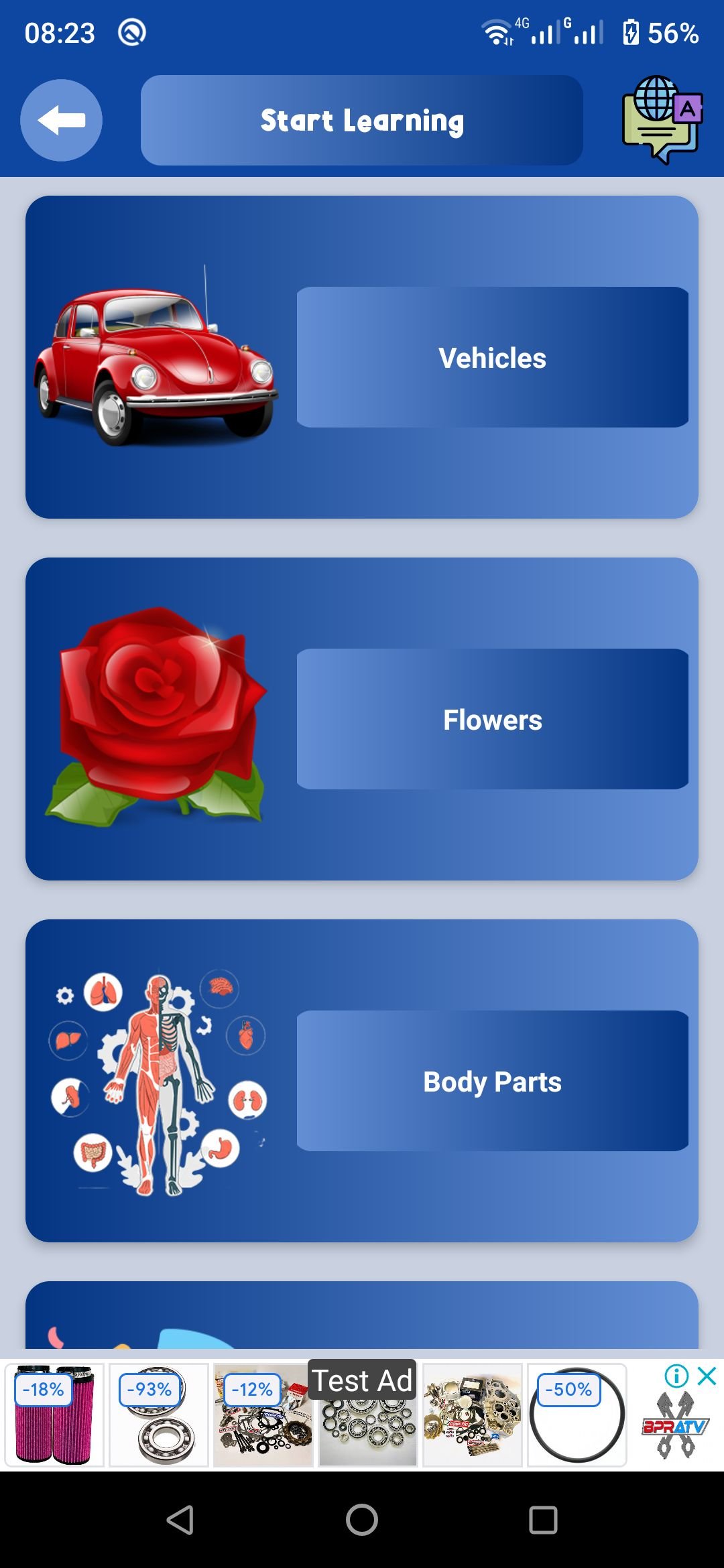Screen dimensions: 724x1568
Task: Go back using the arrow button
Action: [x=61, y=121]
